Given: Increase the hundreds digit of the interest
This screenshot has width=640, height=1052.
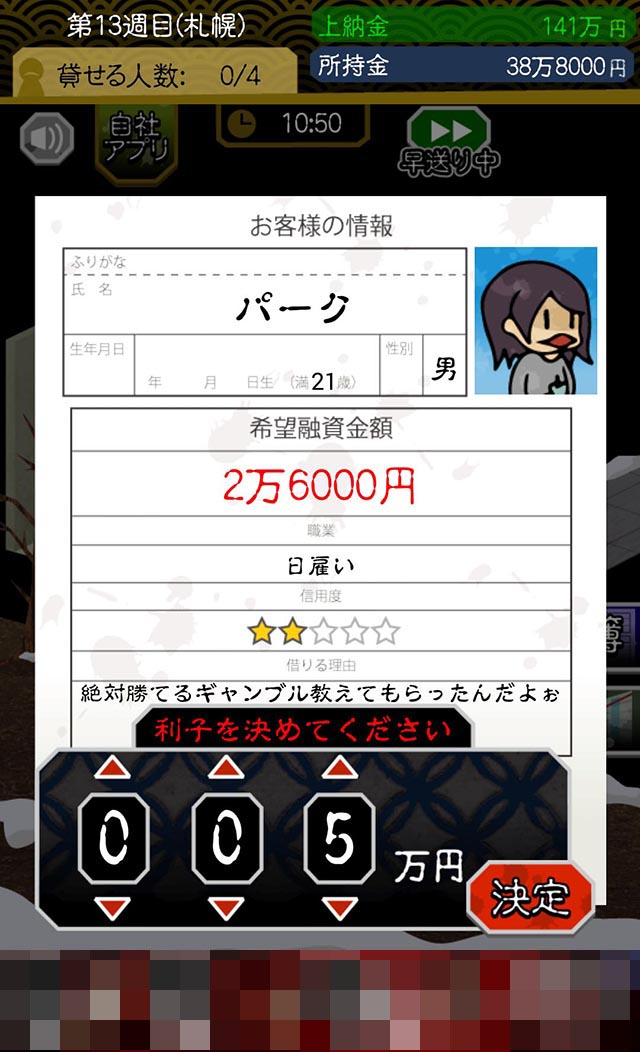Looking at the screenshot, I should pos(113,767).
